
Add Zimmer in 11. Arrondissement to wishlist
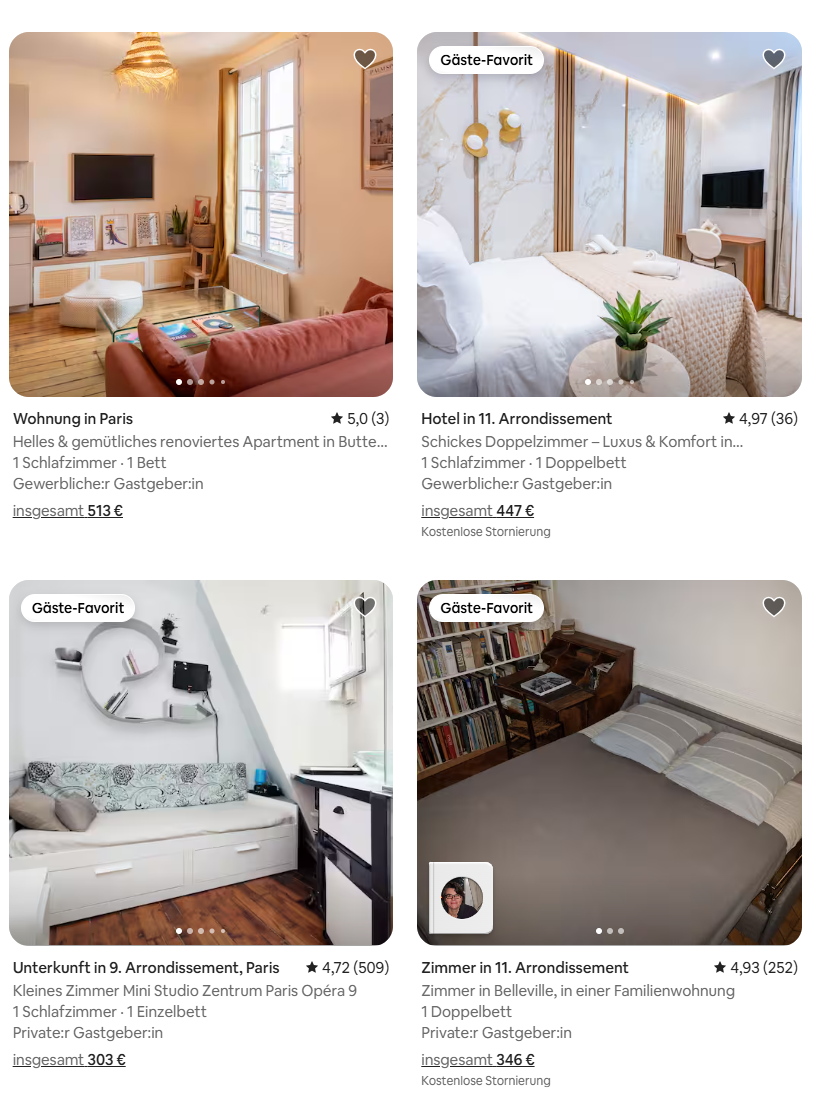click(774, 607)
